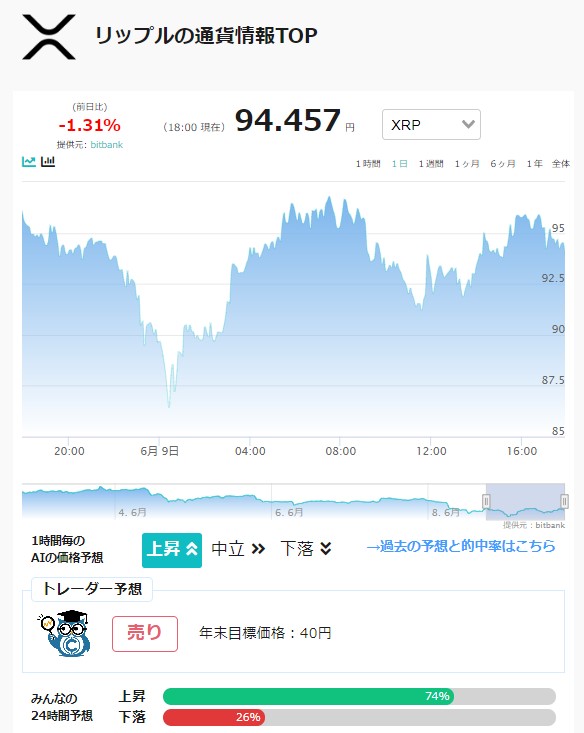Open the XRP currency dropdown

click(x=431, y=124)
